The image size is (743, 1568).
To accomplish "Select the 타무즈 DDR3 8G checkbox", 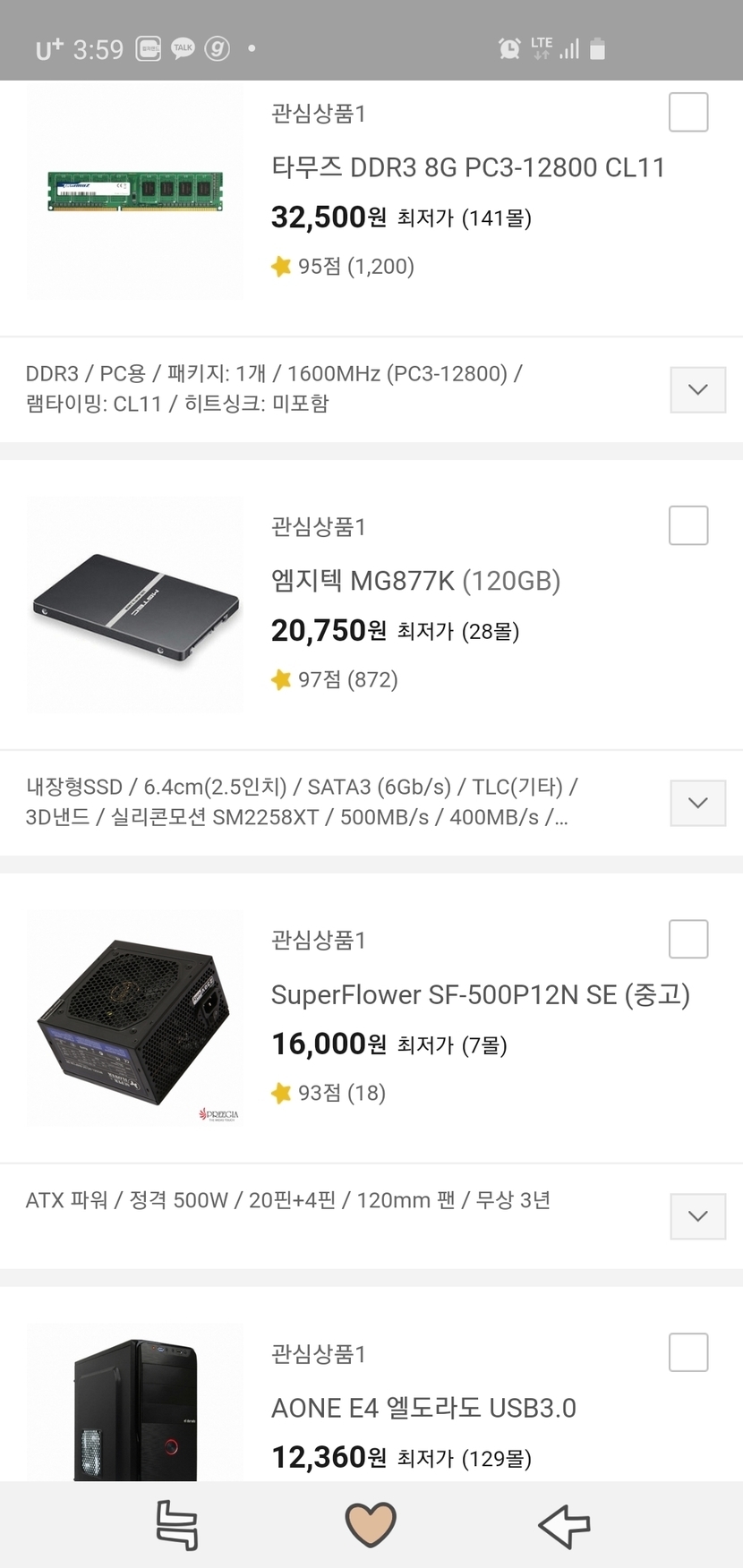I will pyautogui.click(x=688, y=112).
